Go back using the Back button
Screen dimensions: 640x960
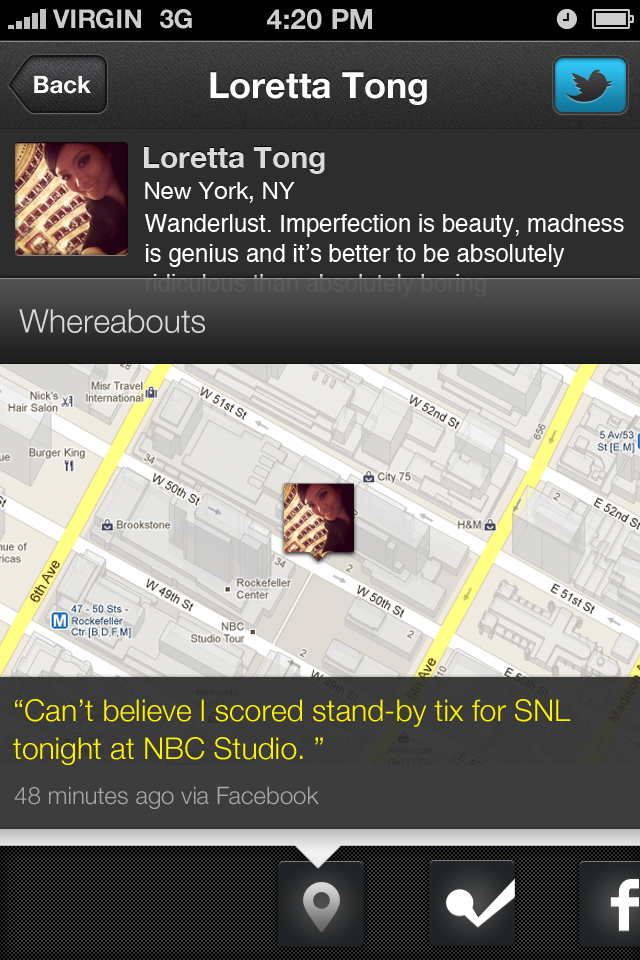(58, 85)
